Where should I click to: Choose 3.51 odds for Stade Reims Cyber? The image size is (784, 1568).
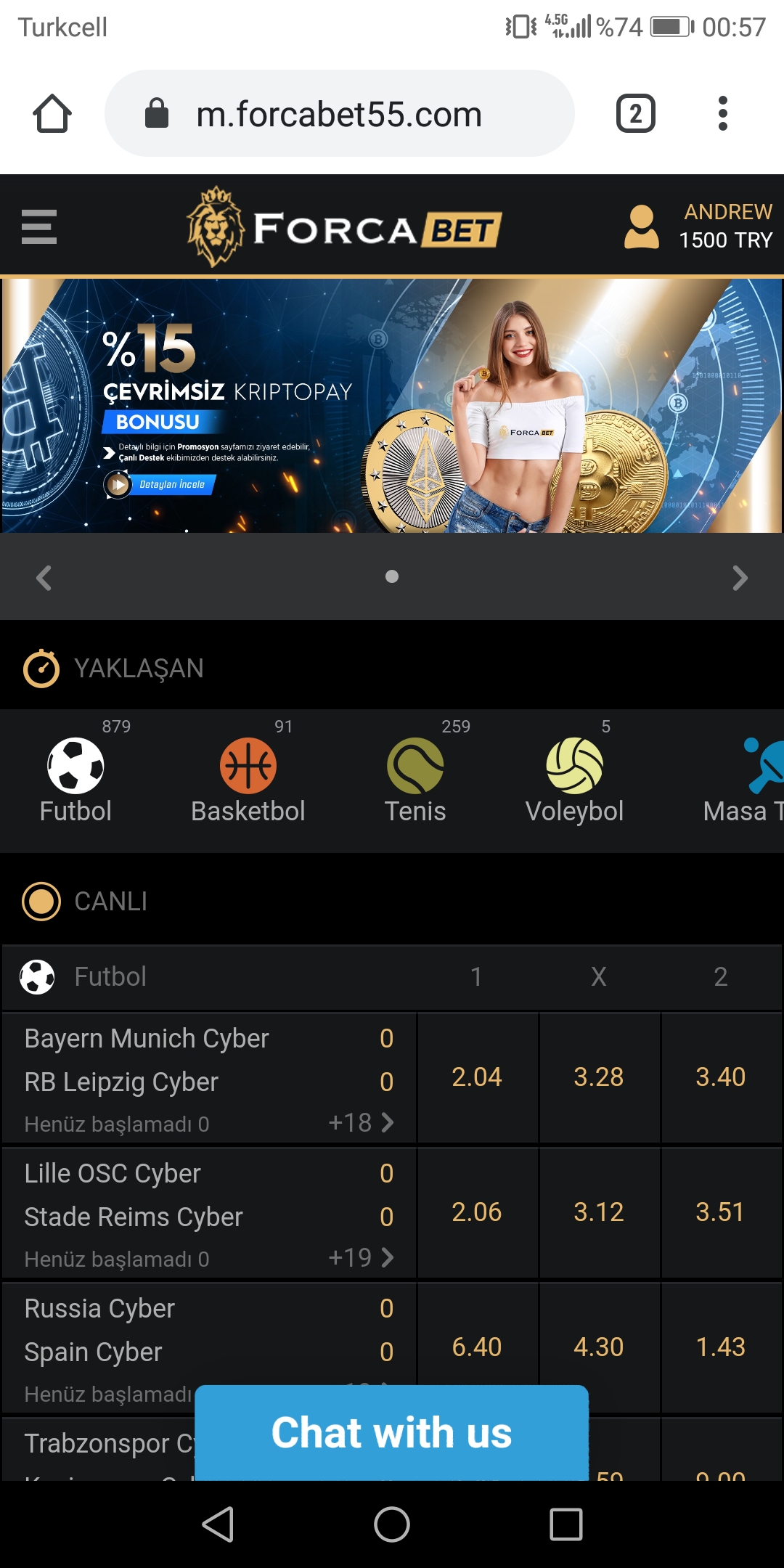(x=720, y=1212)
